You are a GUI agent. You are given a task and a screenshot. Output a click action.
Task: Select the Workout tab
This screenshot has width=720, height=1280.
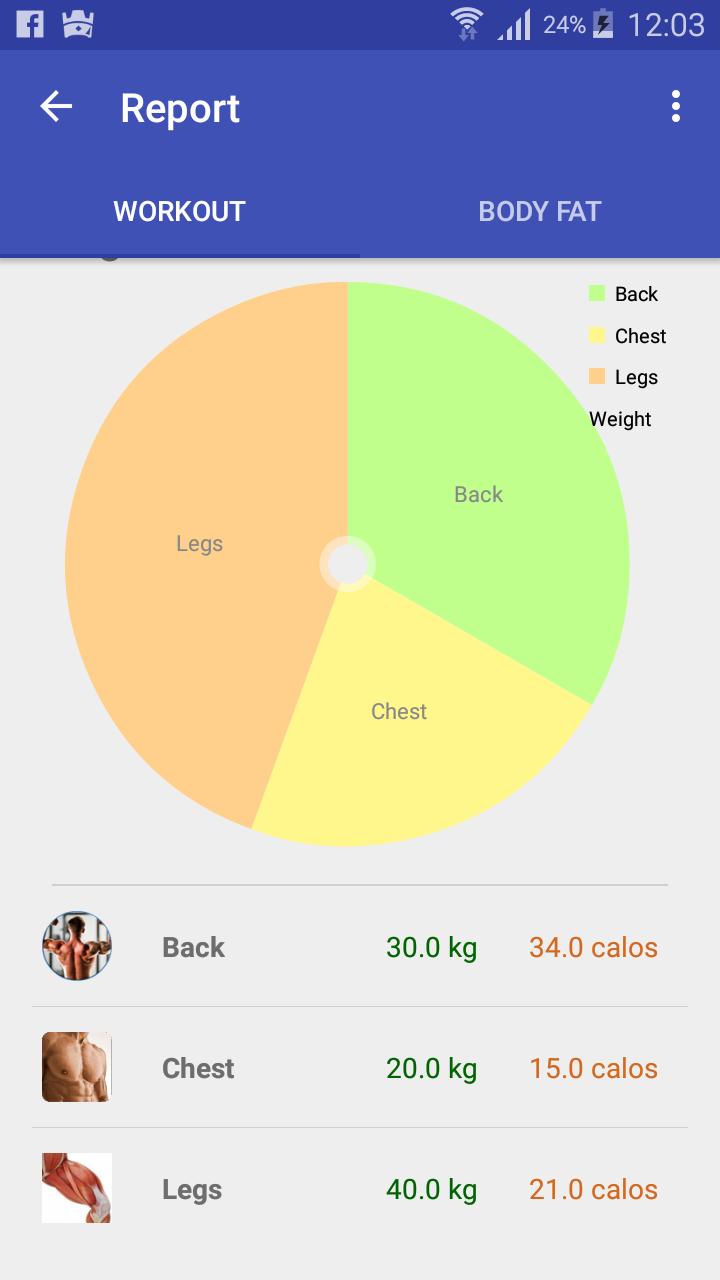[x=180, y=211]
